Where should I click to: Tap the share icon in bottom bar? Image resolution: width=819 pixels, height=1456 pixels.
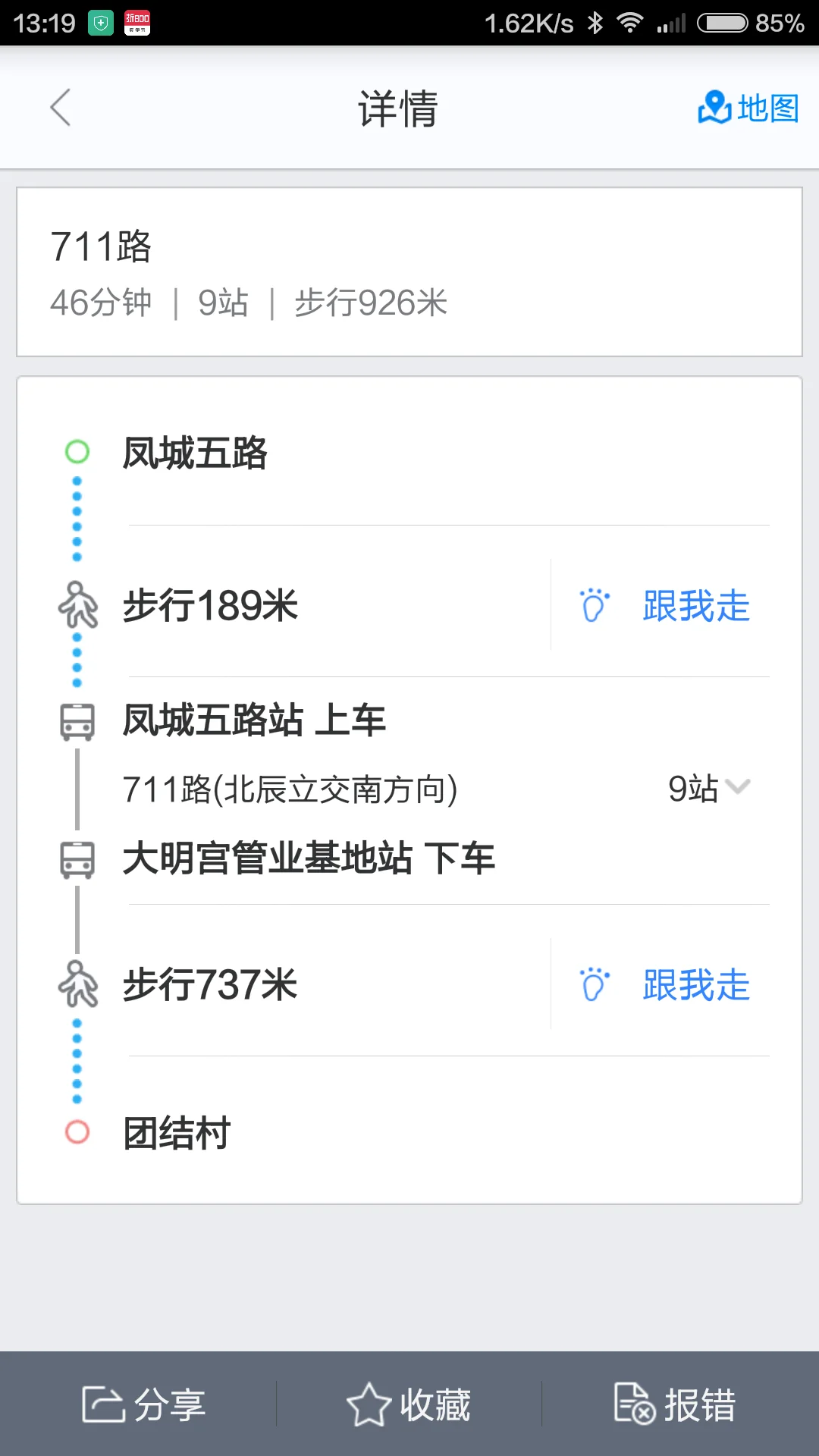106,1402
